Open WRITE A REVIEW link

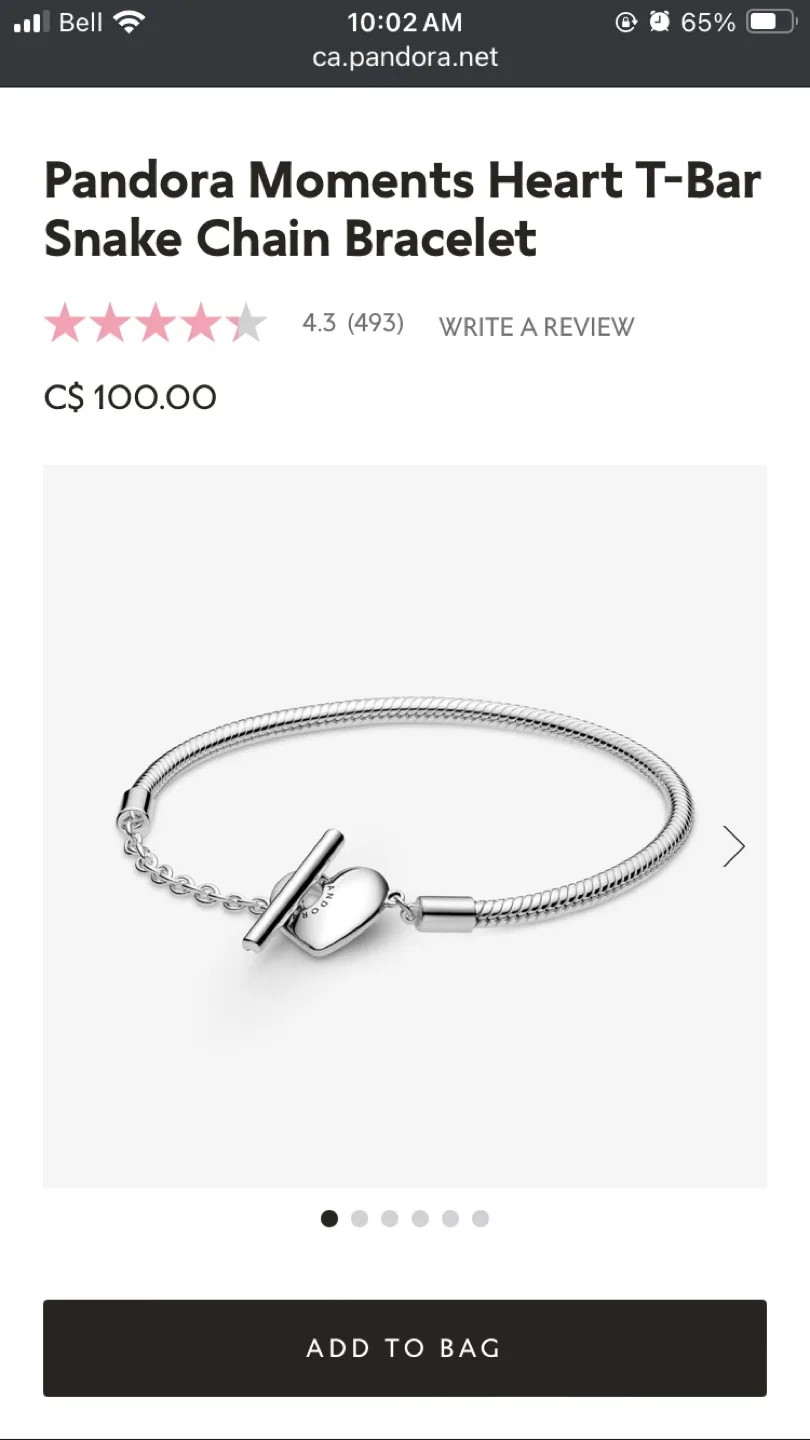(x=536, y=326)
